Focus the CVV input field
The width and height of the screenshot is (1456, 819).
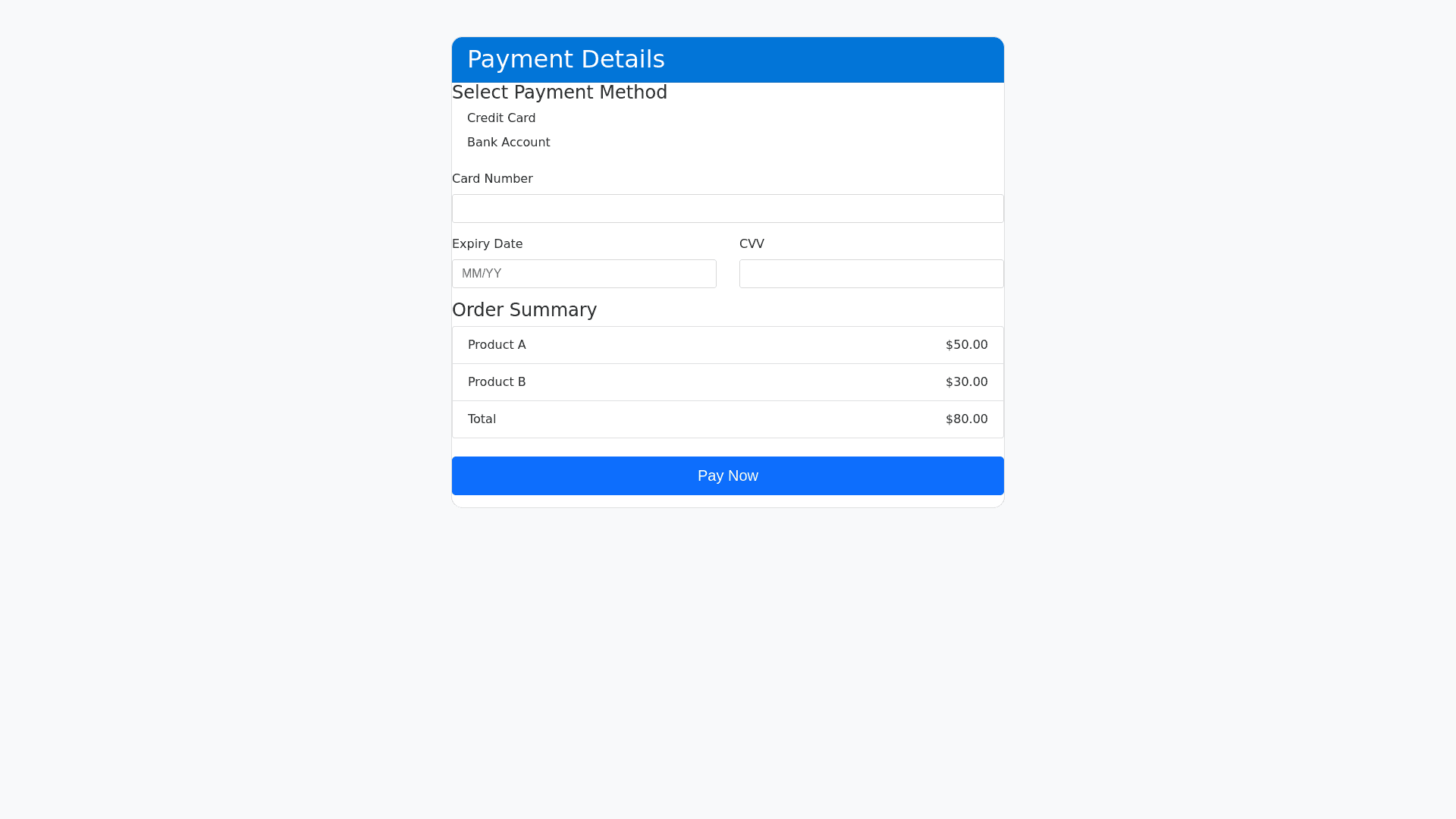[871, 274]
